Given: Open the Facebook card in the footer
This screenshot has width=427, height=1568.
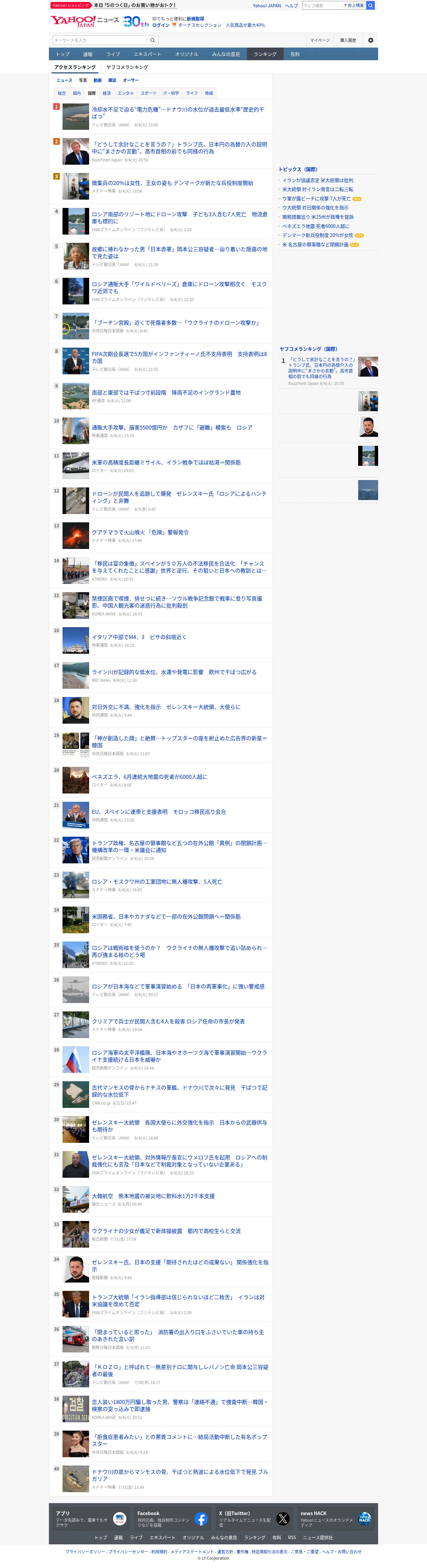Looking at the screenshot, I should (x=172, y=1519).
